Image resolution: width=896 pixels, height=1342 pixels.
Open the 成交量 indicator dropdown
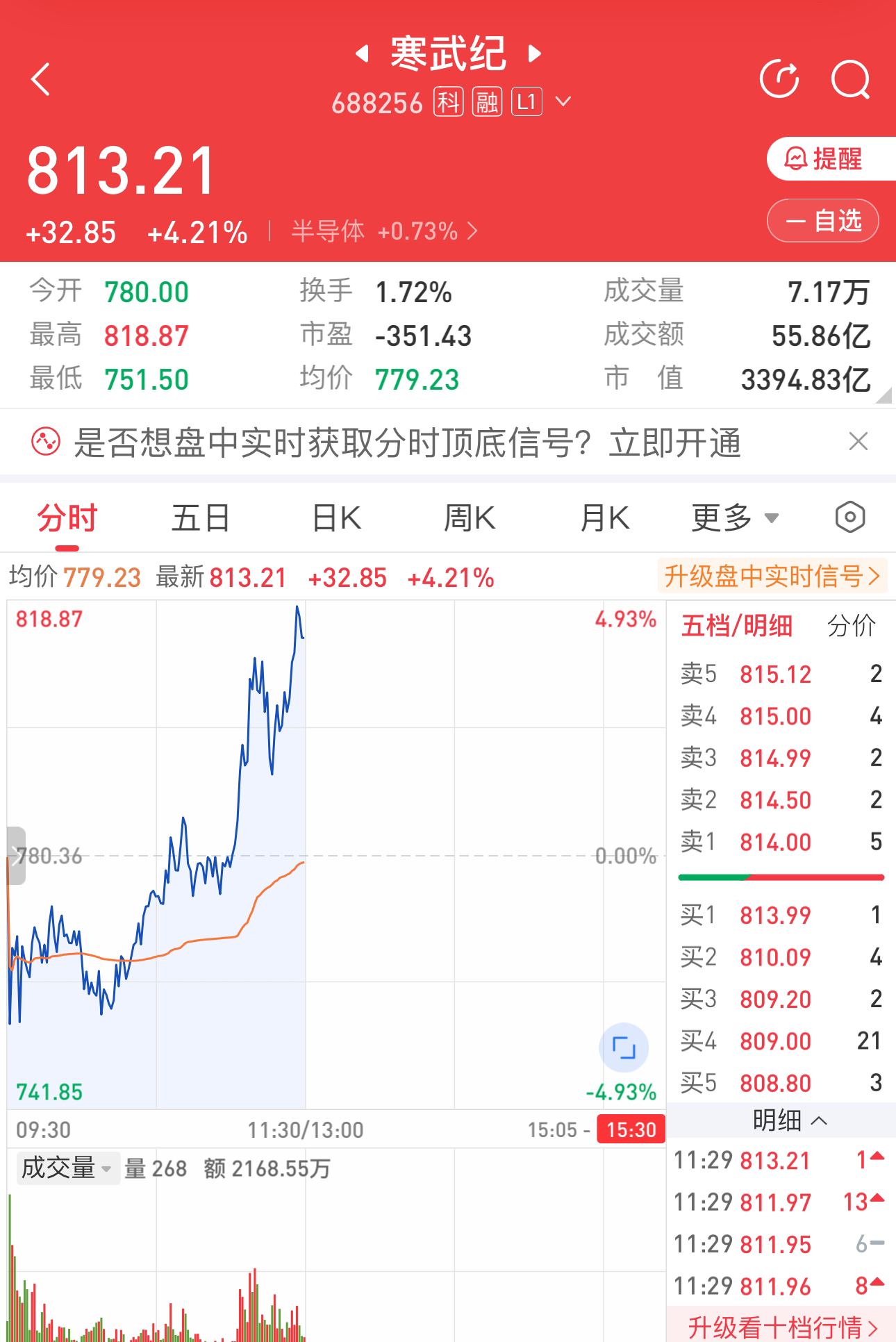coord(67,1168)
